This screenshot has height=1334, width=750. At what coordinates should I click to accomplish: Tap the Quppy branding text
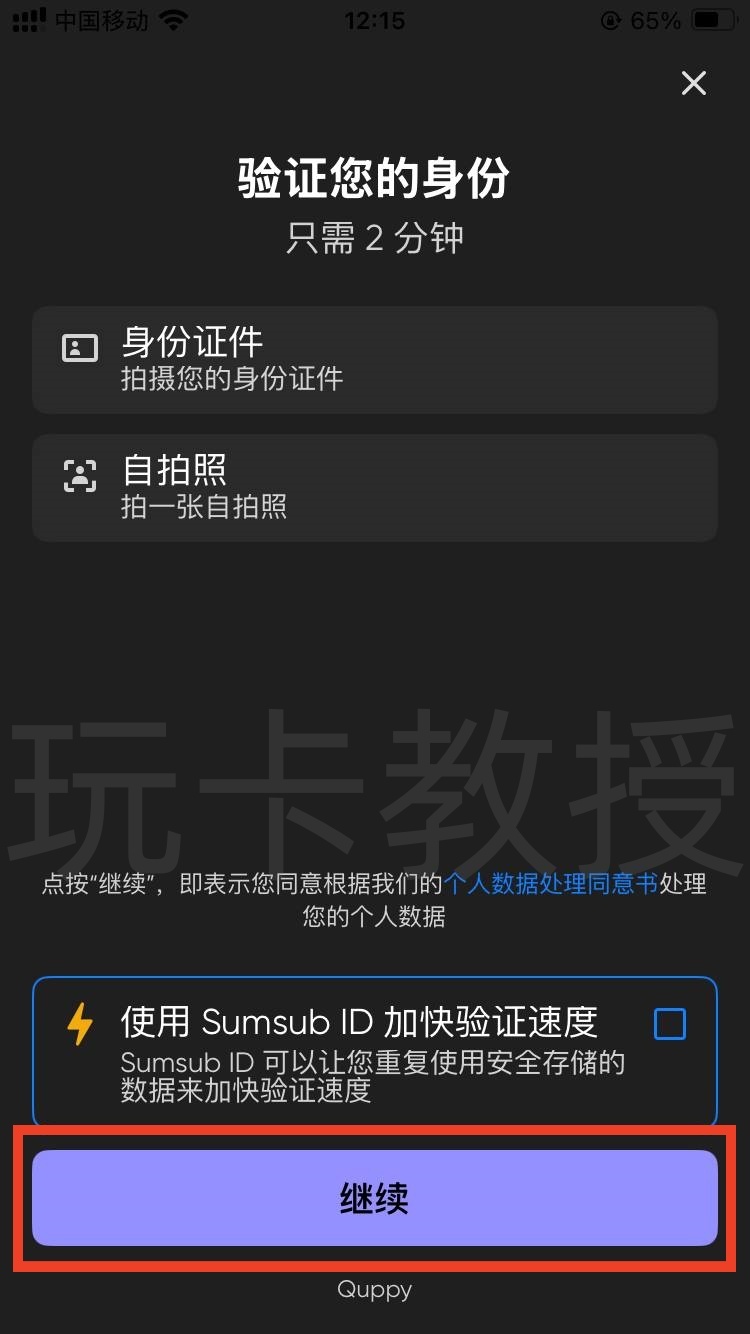[x=375, y=1289]
